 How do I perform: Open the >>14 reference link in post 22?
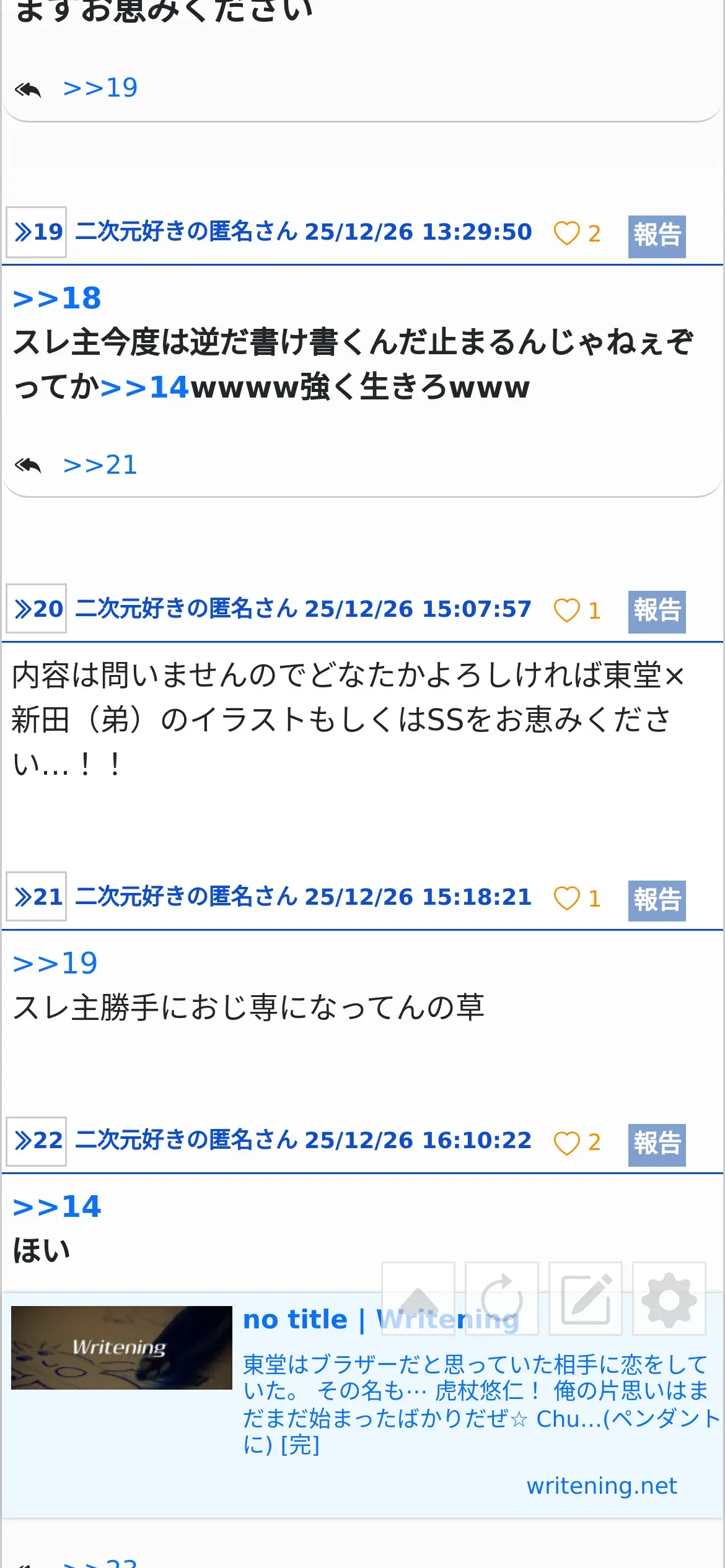point(57,1207)
